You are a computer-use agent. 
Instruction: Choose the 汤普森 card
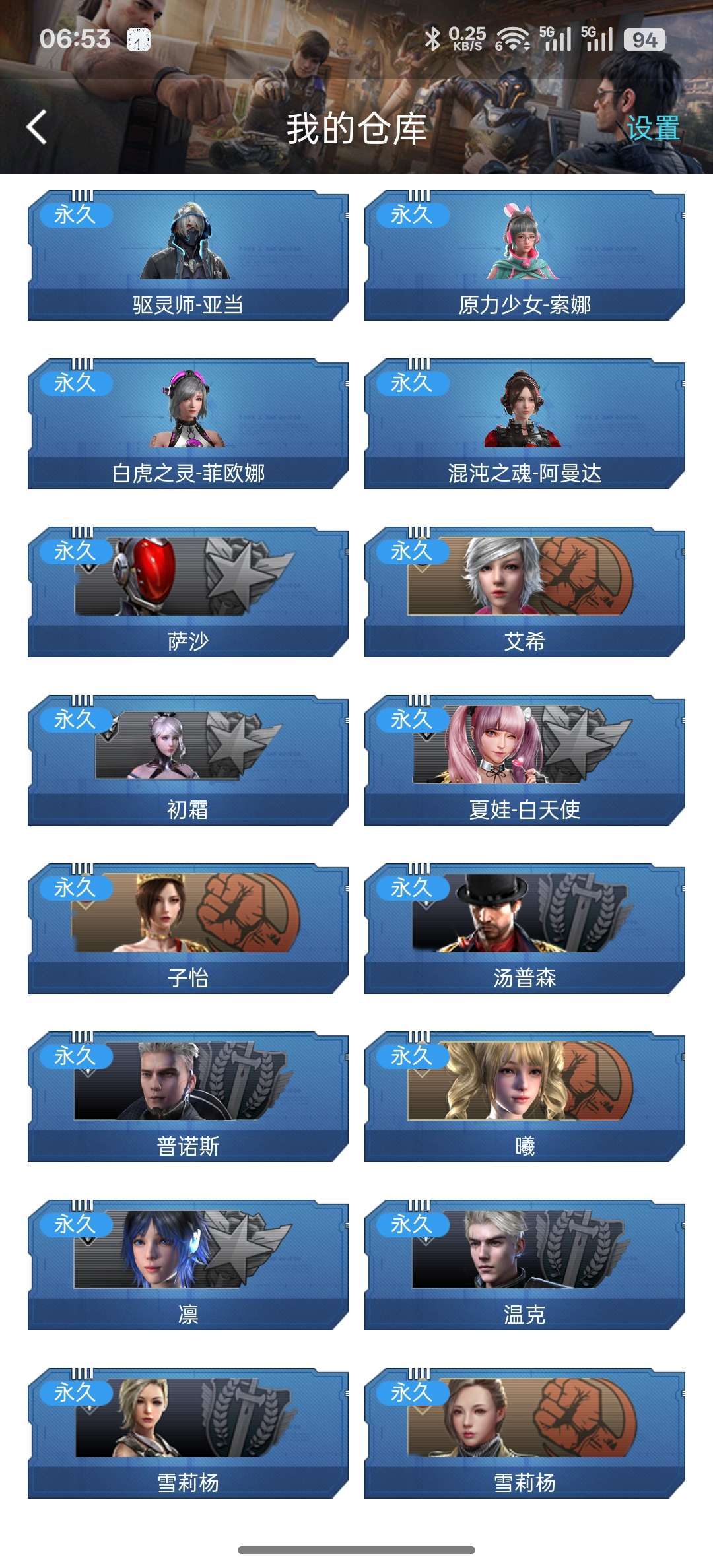[525, 929]
